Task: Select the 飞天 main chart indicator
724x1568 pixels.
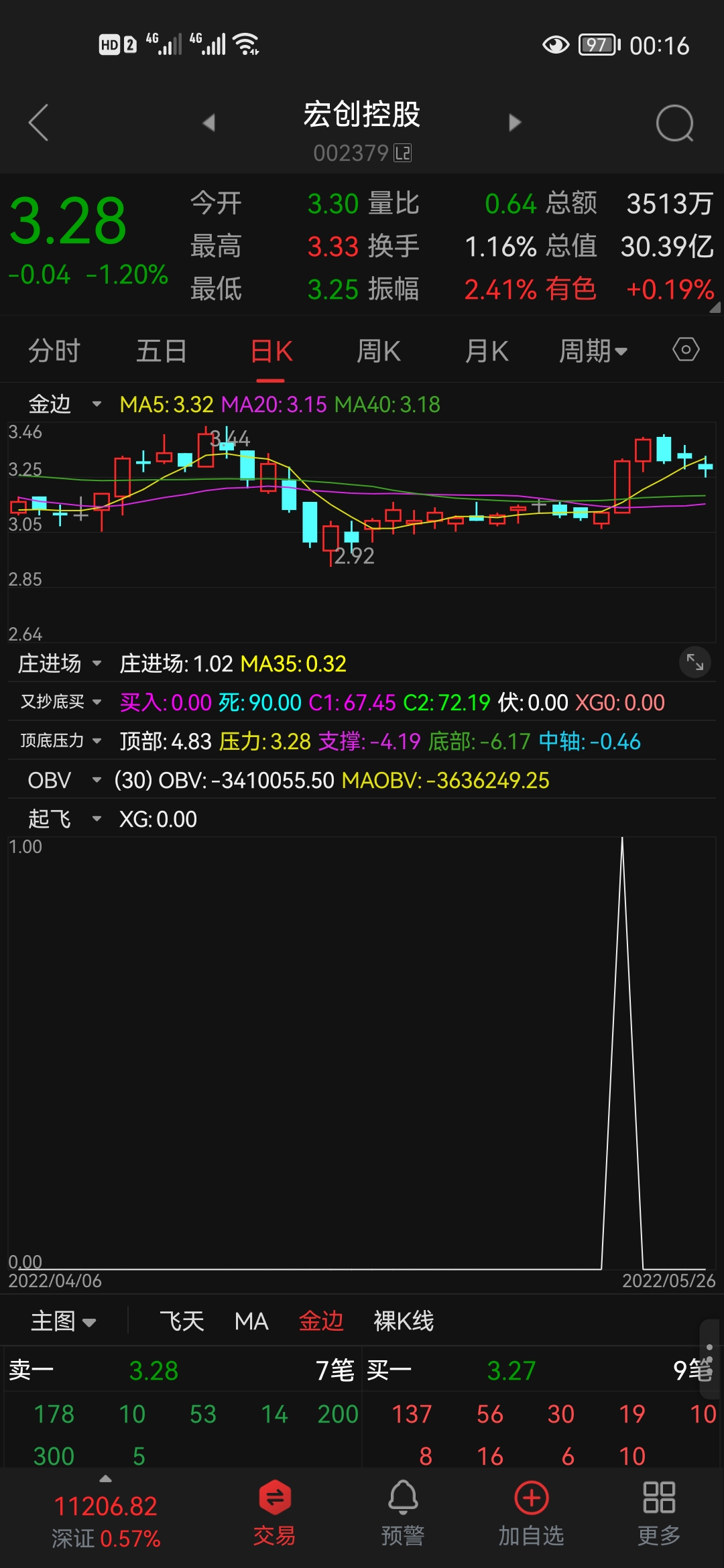Action: (x=182, y=1321)
